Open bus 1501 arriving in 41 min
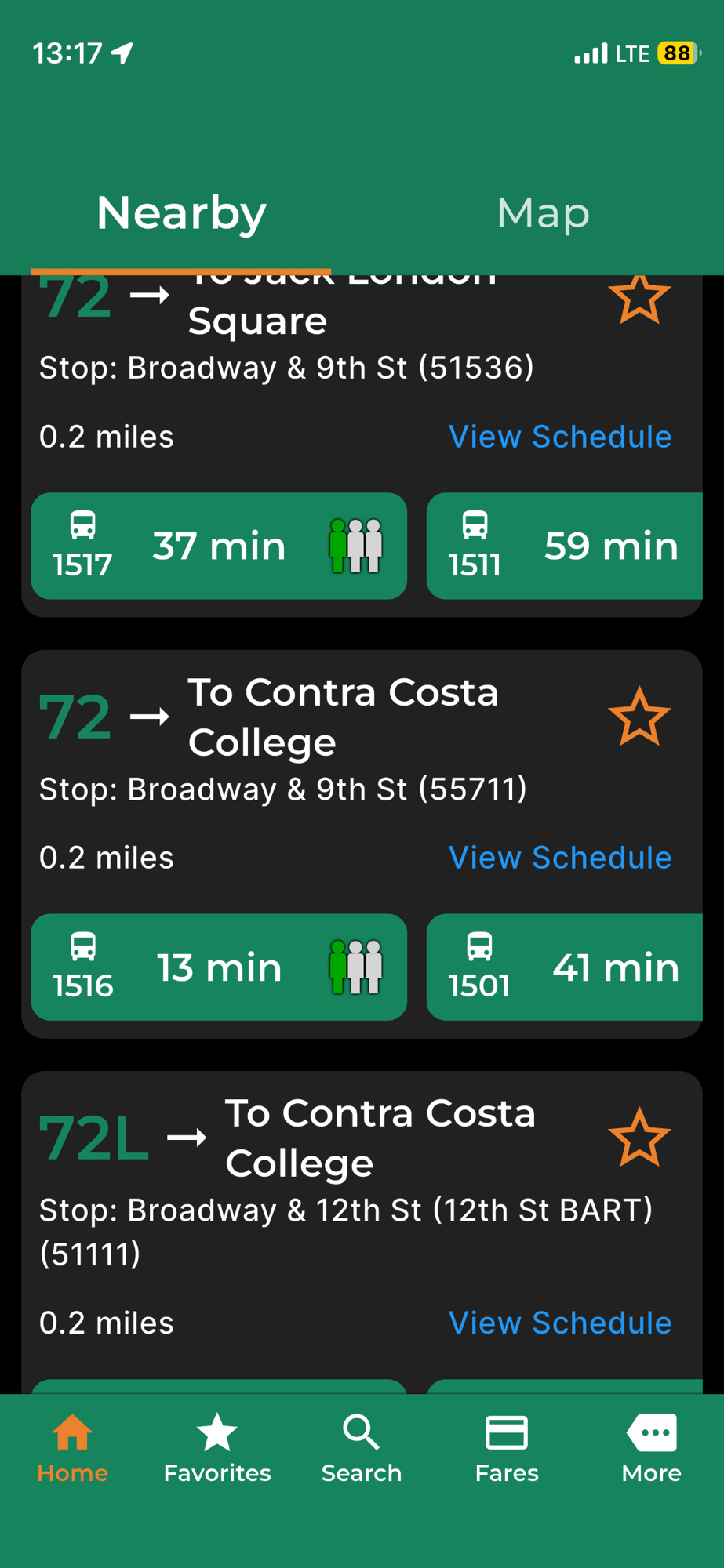This screenshot has height=1568, width=724. coord(564,967)
